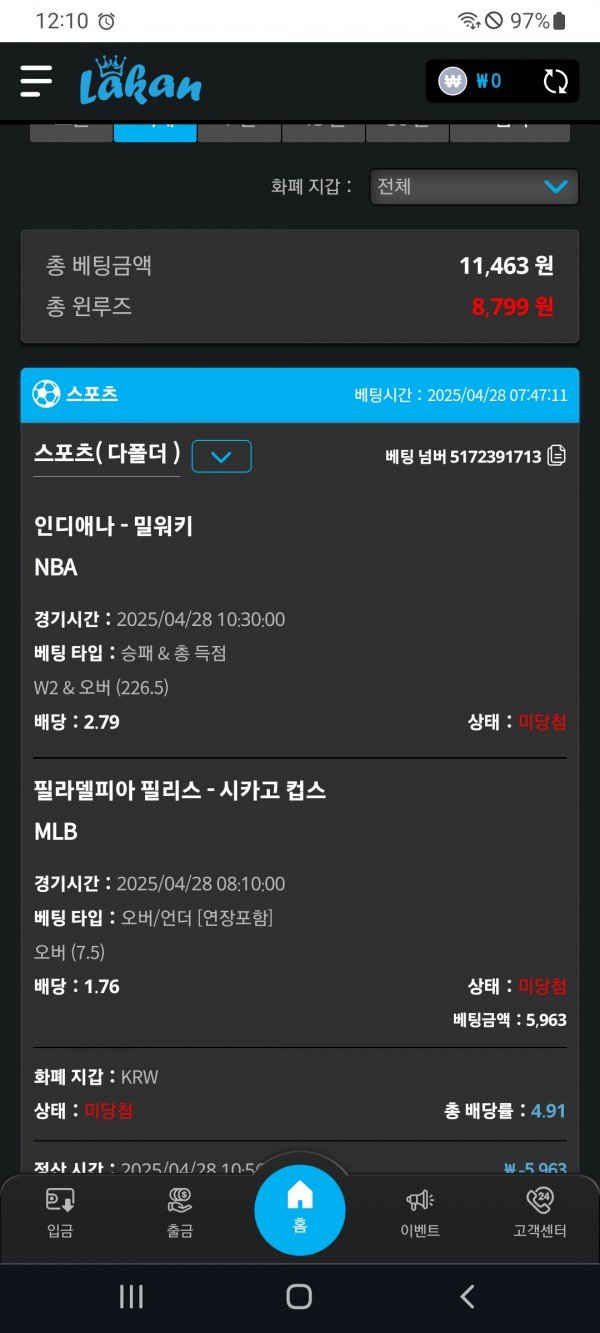Go to the 입금 deposit tab
The width and height of the screenshot is (600, 1333).
pyautogui.click(x=60, y=1212)
